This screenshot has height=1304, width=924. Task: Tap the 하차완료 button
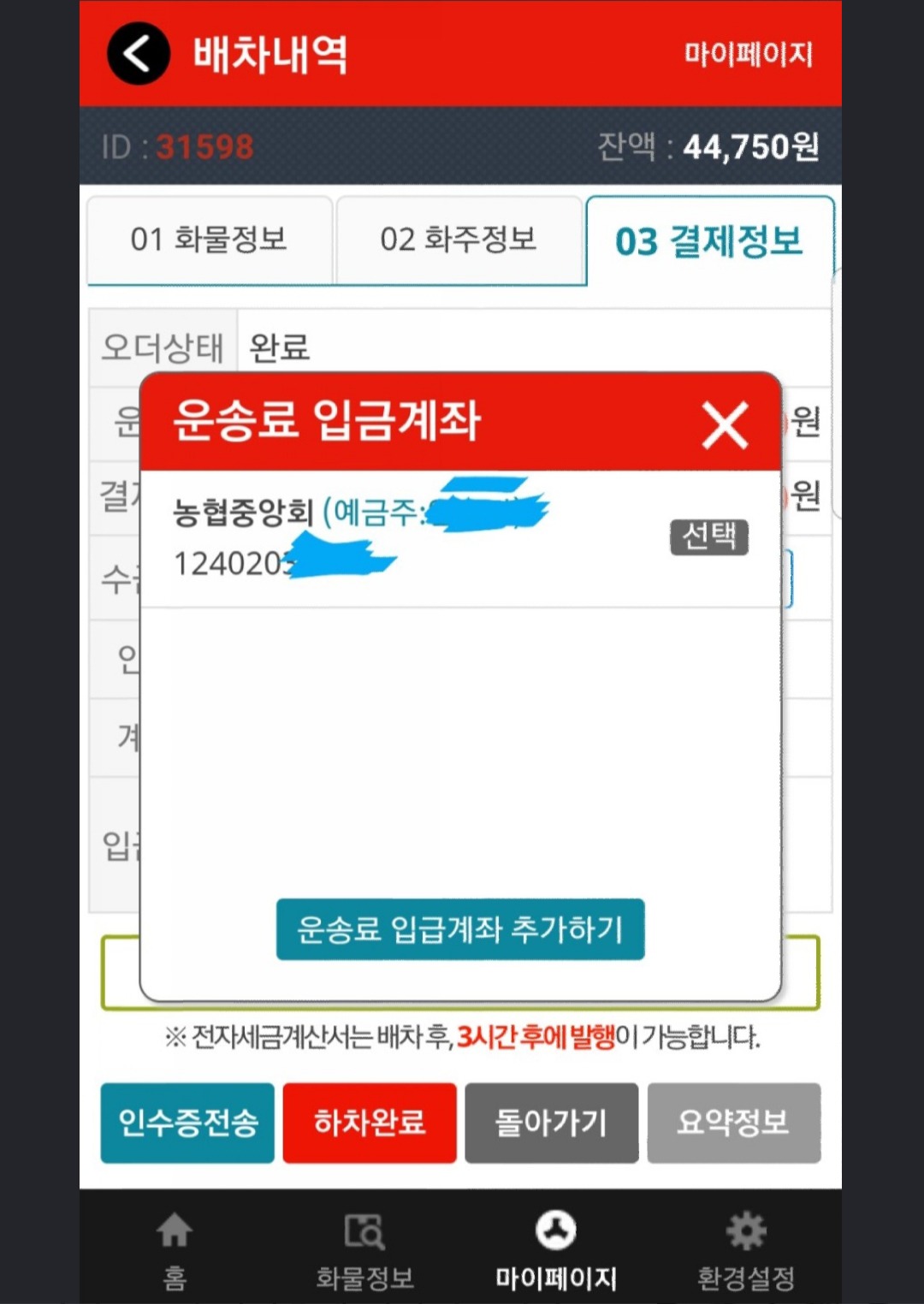pyautogui.click(x=370, y=1123)
